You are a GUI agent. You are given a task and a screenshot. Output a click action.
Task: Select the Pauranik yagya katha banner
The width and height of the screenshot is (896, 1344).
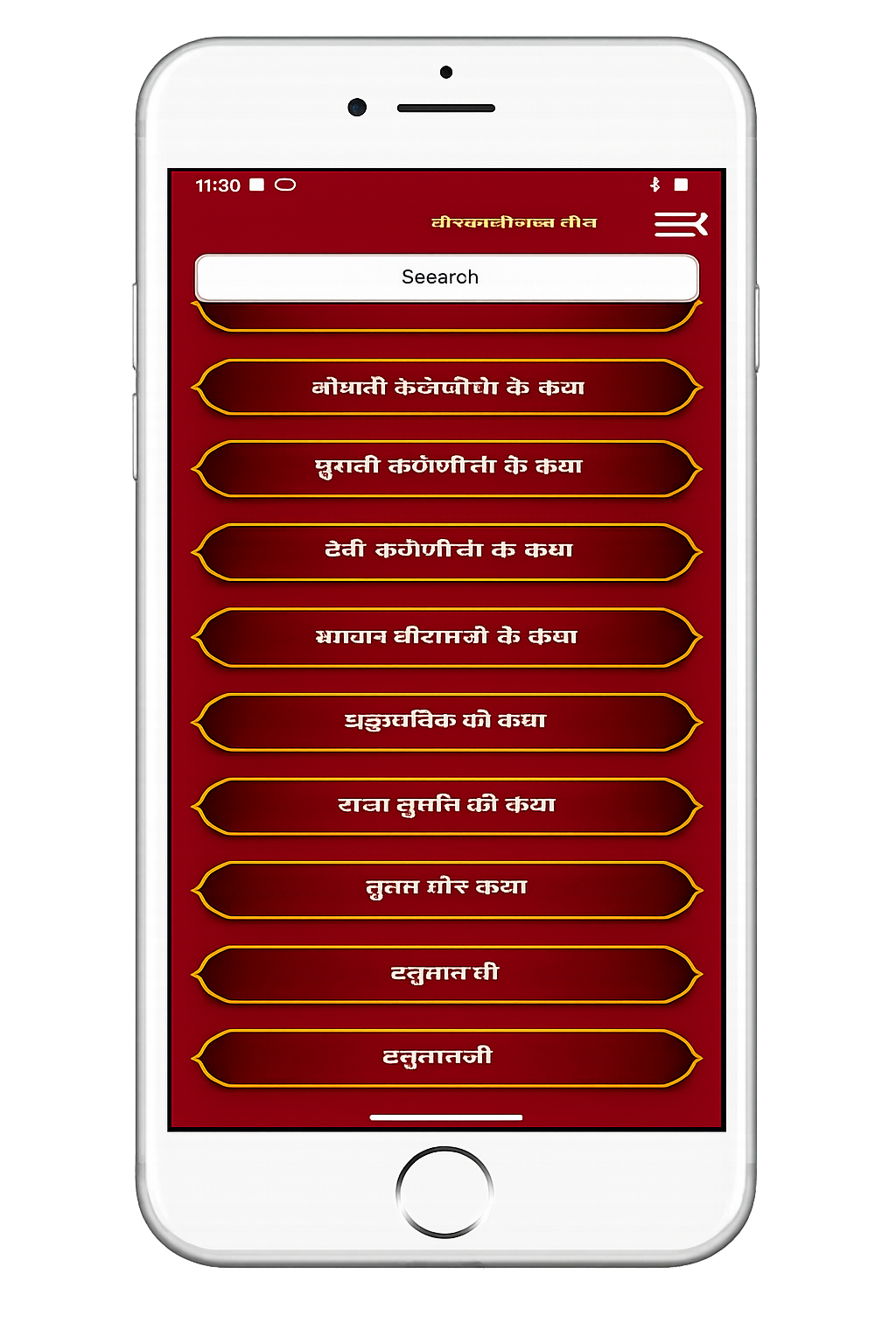(448, 720)
